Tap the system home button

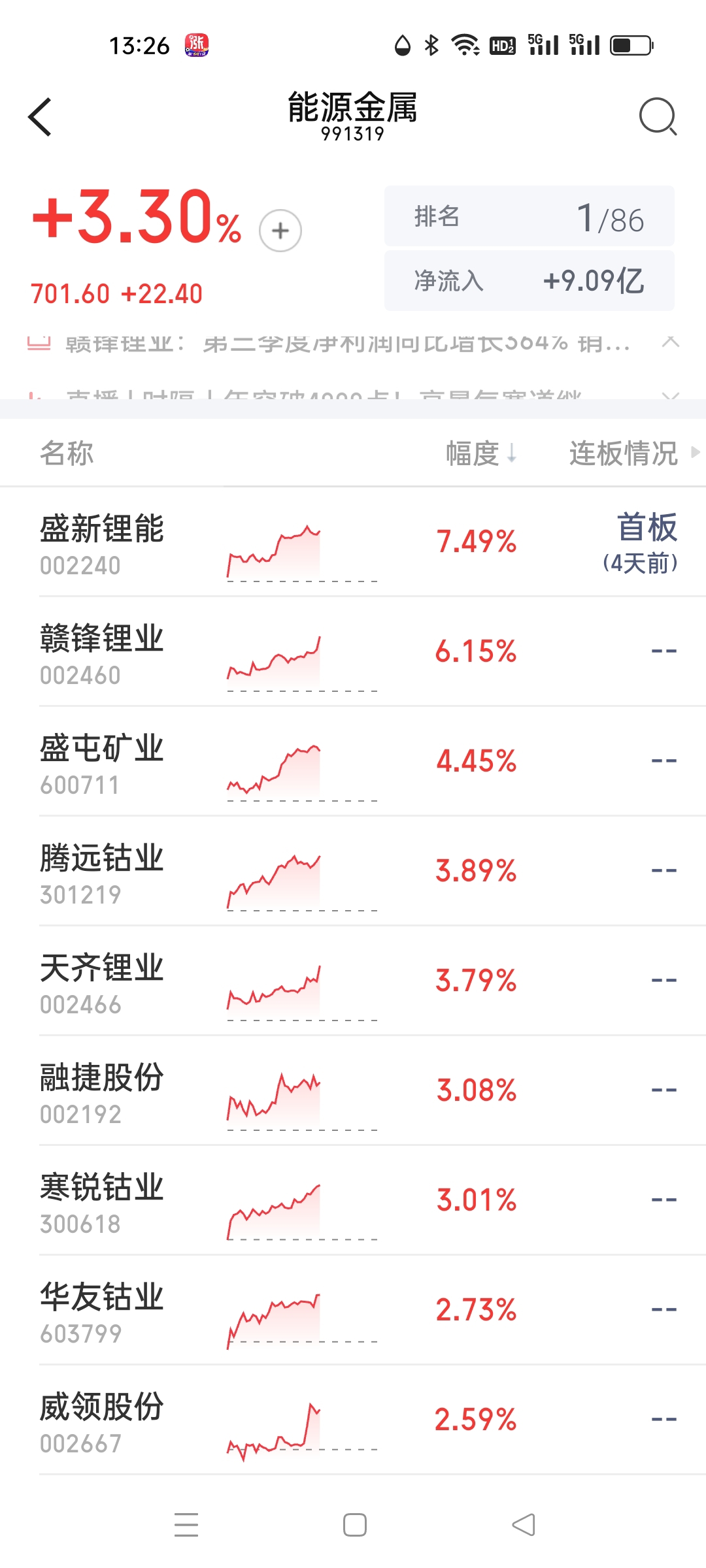(354, 1525)
